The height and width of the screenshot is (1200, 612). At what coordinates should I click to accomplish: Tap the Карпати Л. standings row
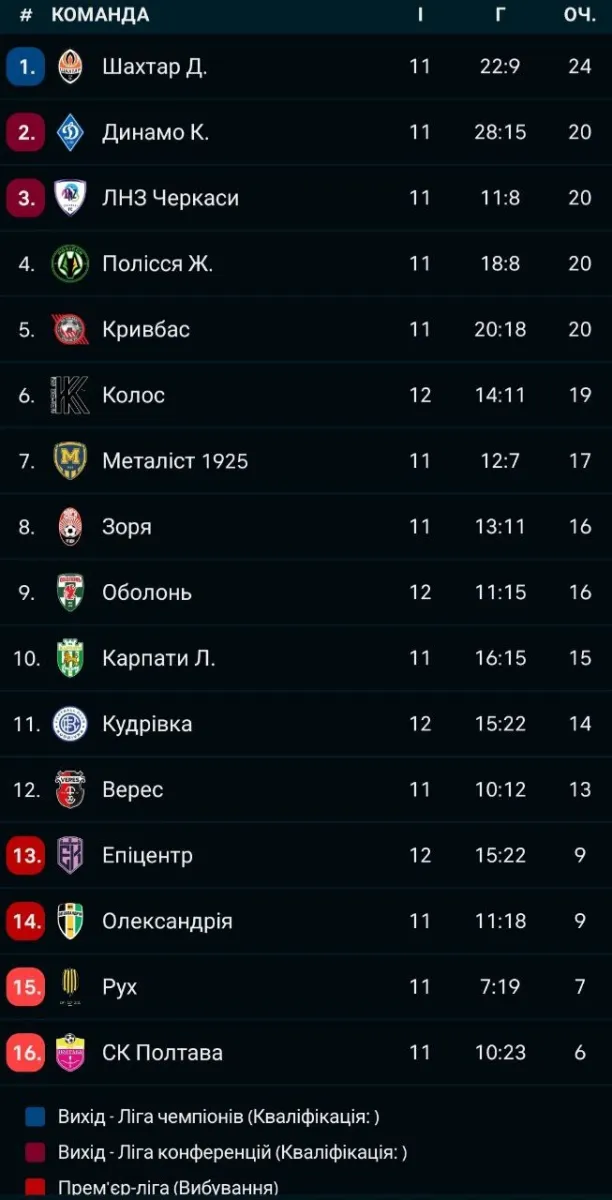[x=158, y=658]
